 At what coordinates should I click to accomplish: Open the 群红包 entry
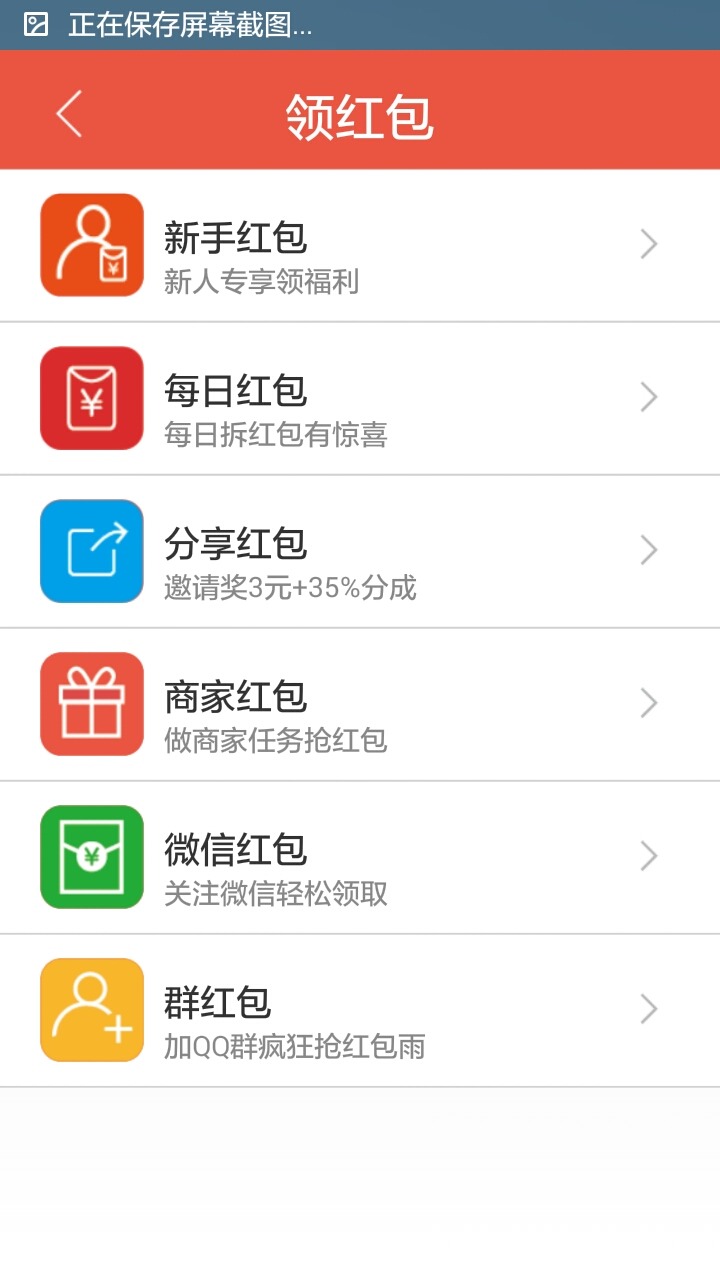point(360,1010)
